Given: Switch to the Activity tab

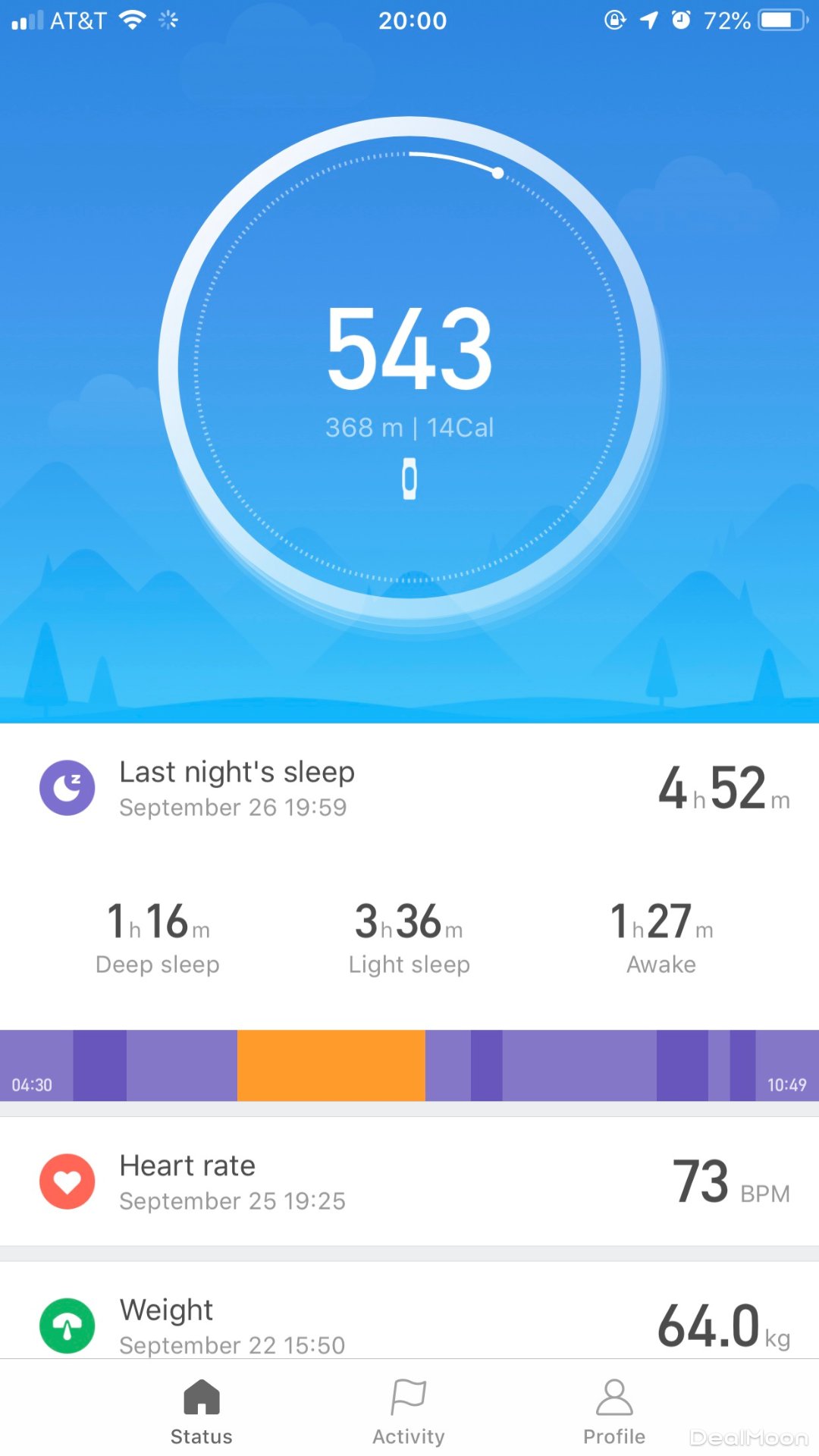Looking at the screenshot, I should click(x=409, y=1412).
